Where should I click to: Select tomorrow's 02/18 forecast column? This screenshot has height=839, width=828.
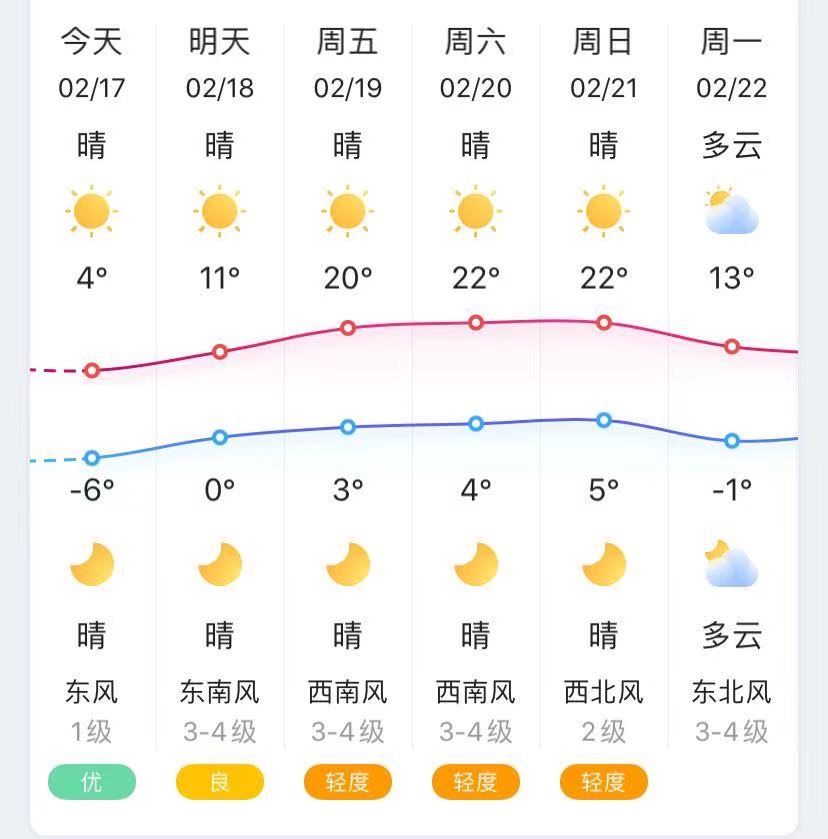(220, 64)
